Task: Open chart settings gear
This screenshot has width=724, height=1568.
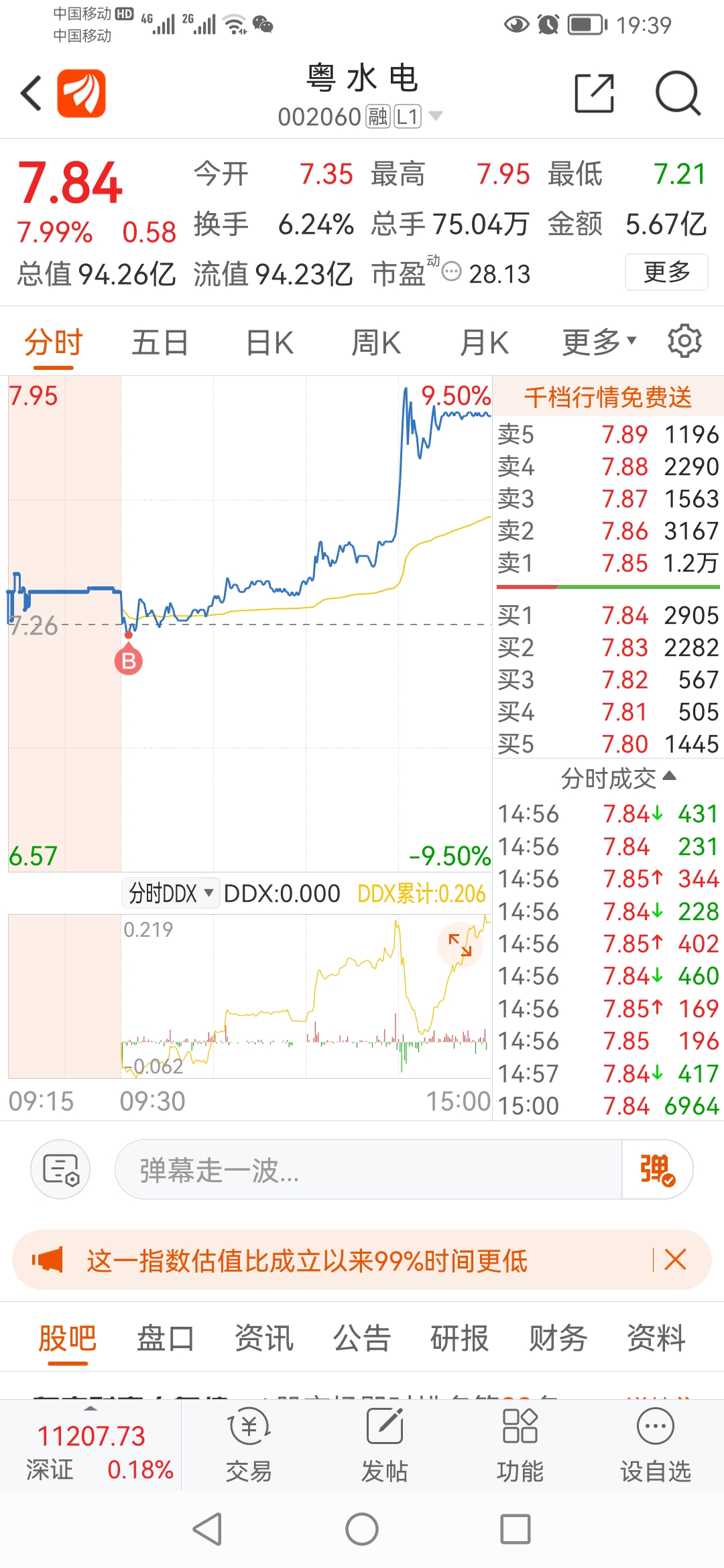Action: click(x=684, y=341)
